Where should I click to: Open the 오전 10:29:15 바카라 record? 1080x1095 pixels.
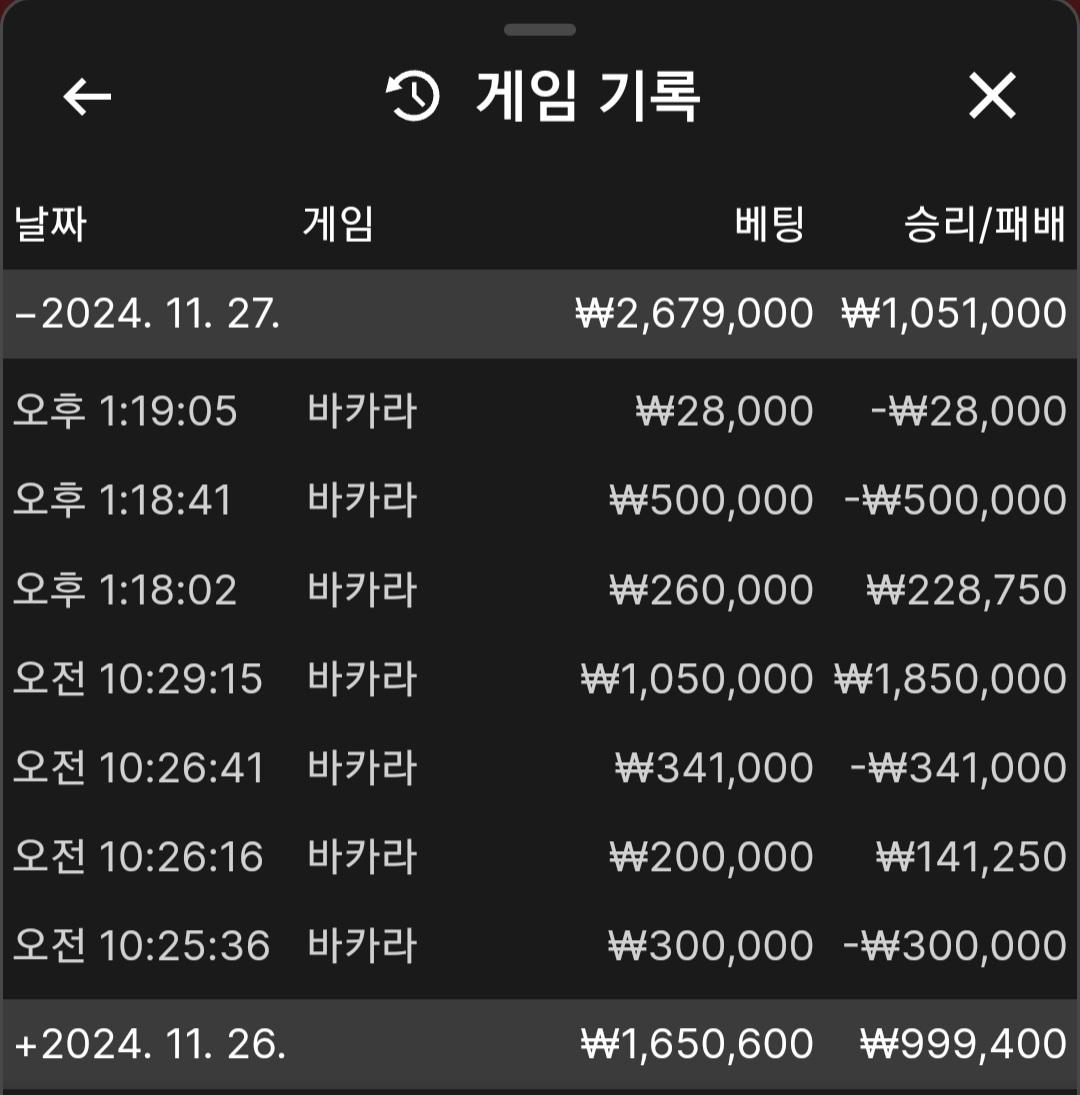coord(540,679)
